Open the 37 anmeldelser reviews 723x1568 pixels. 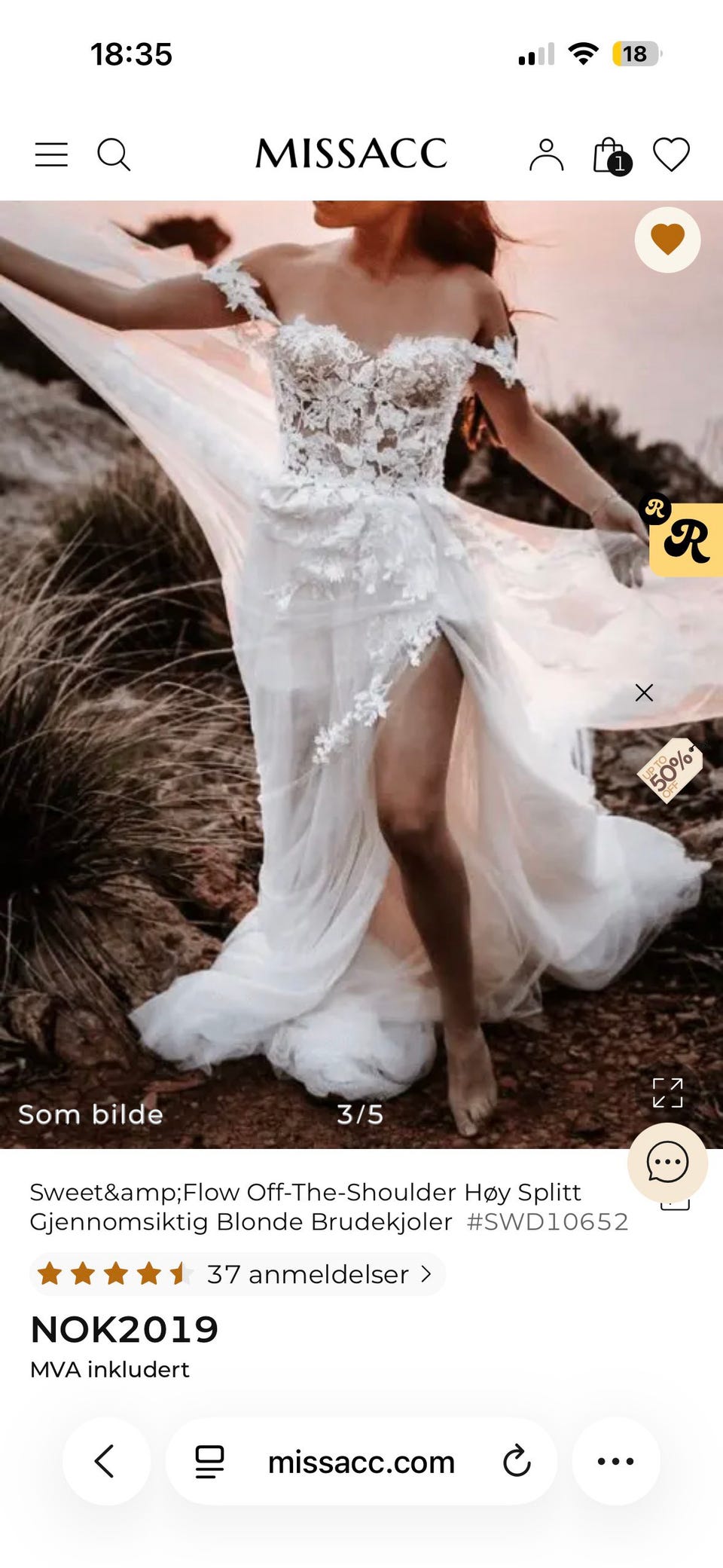(238, 1274)
